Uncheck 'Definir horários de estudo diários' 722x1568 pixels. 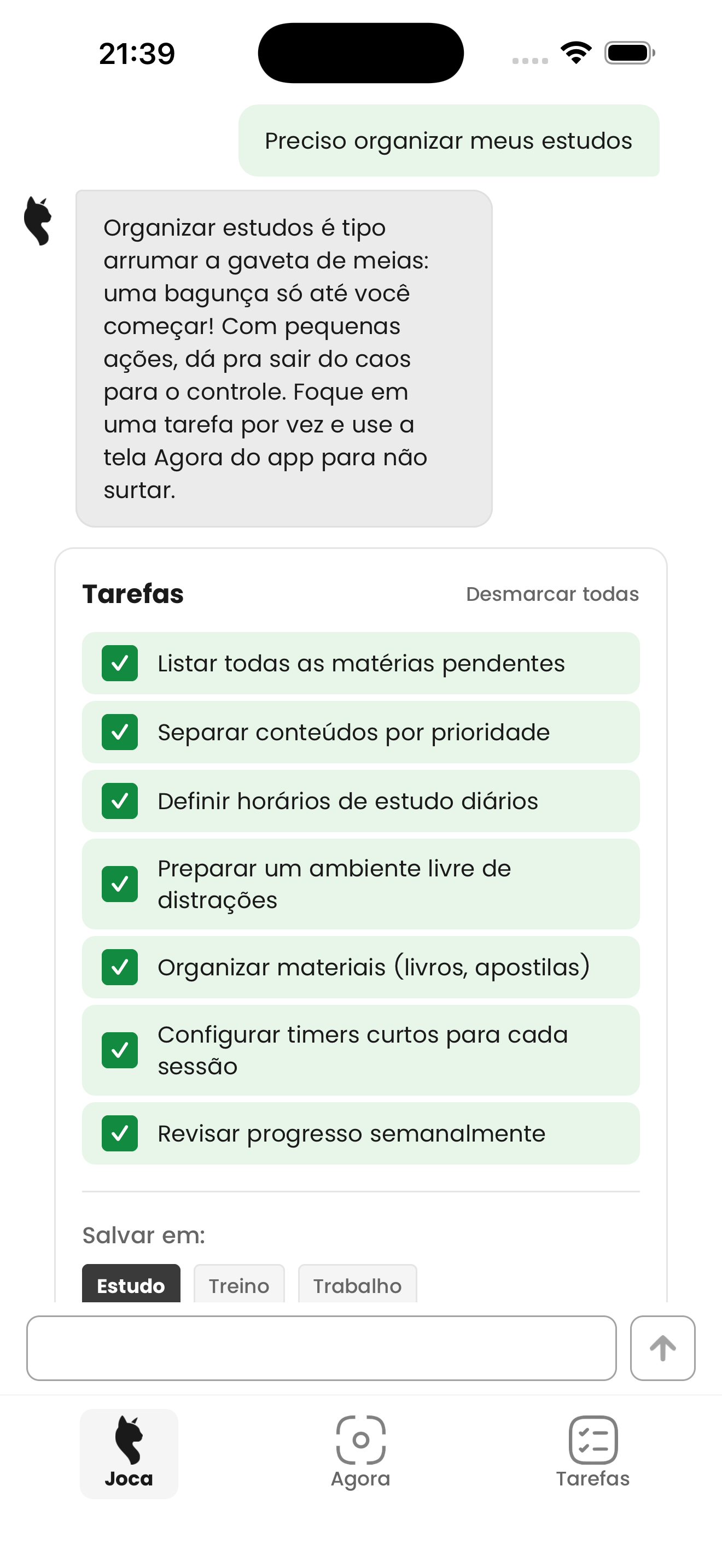(x=119, y=801)
